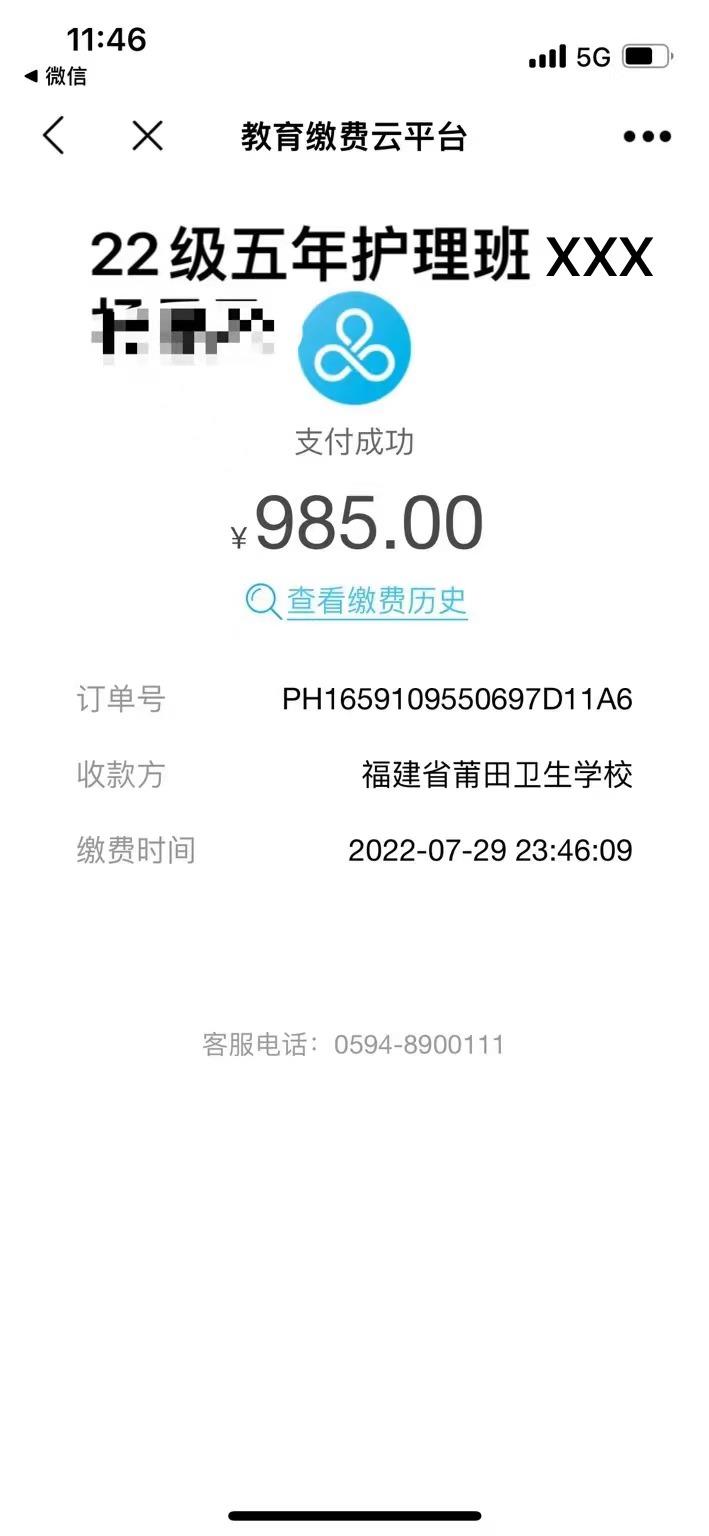Image resolution: width=709 pixels, height=1536 pixels.
Task: Open the three-dot more options menu
Action: [646, 137]
